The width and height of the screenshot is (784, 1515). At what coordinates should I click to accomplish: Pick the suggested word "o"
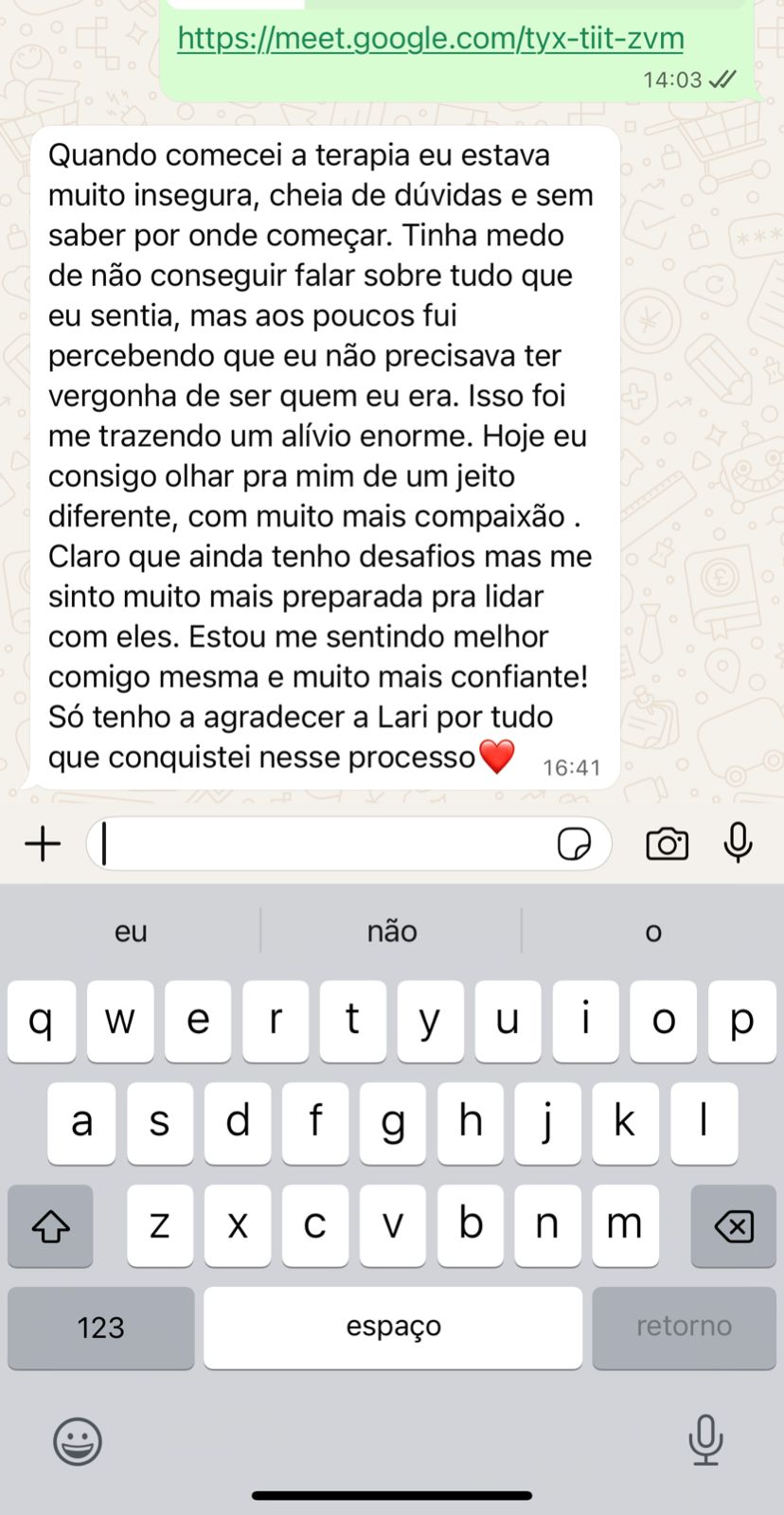tap(653, 932)
